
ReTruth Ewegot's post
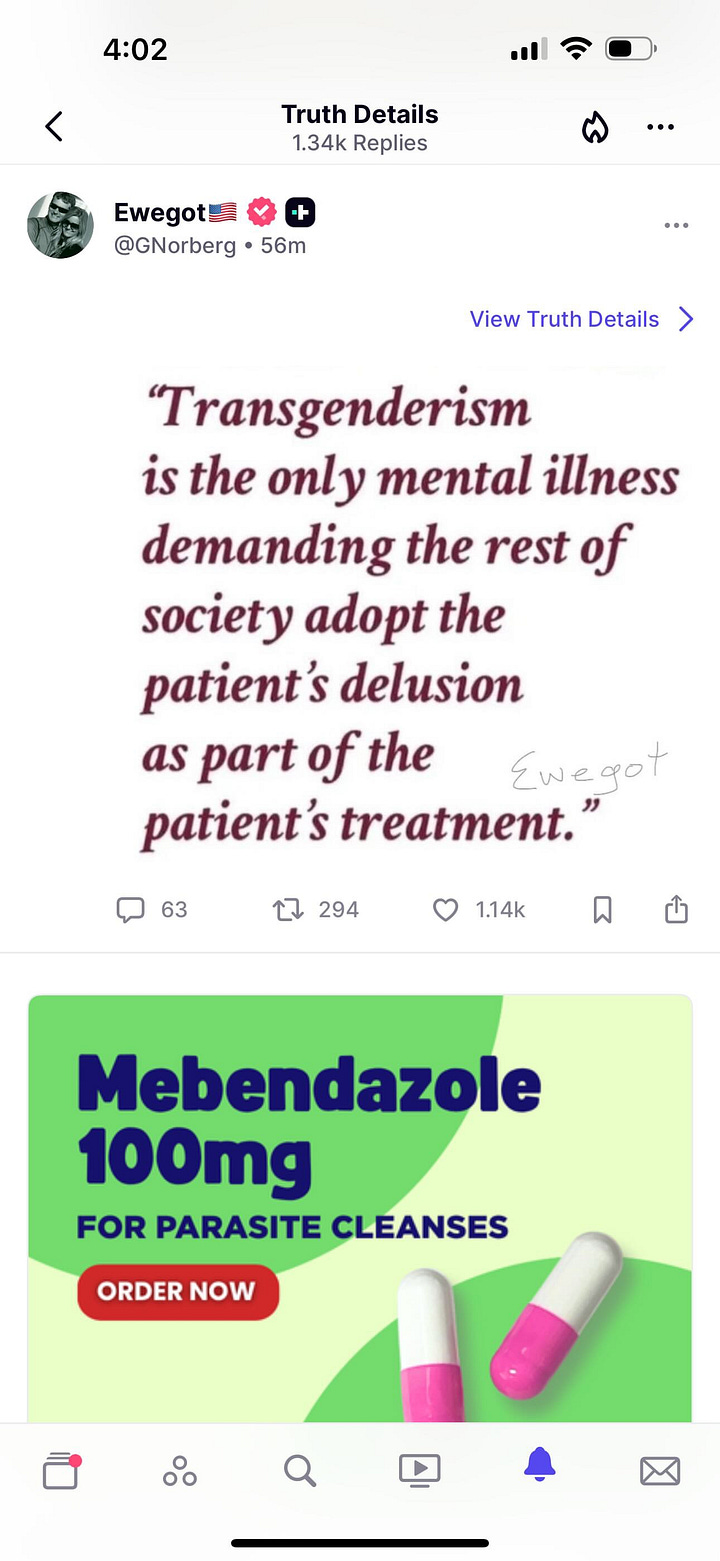click(x=289, y=909)
